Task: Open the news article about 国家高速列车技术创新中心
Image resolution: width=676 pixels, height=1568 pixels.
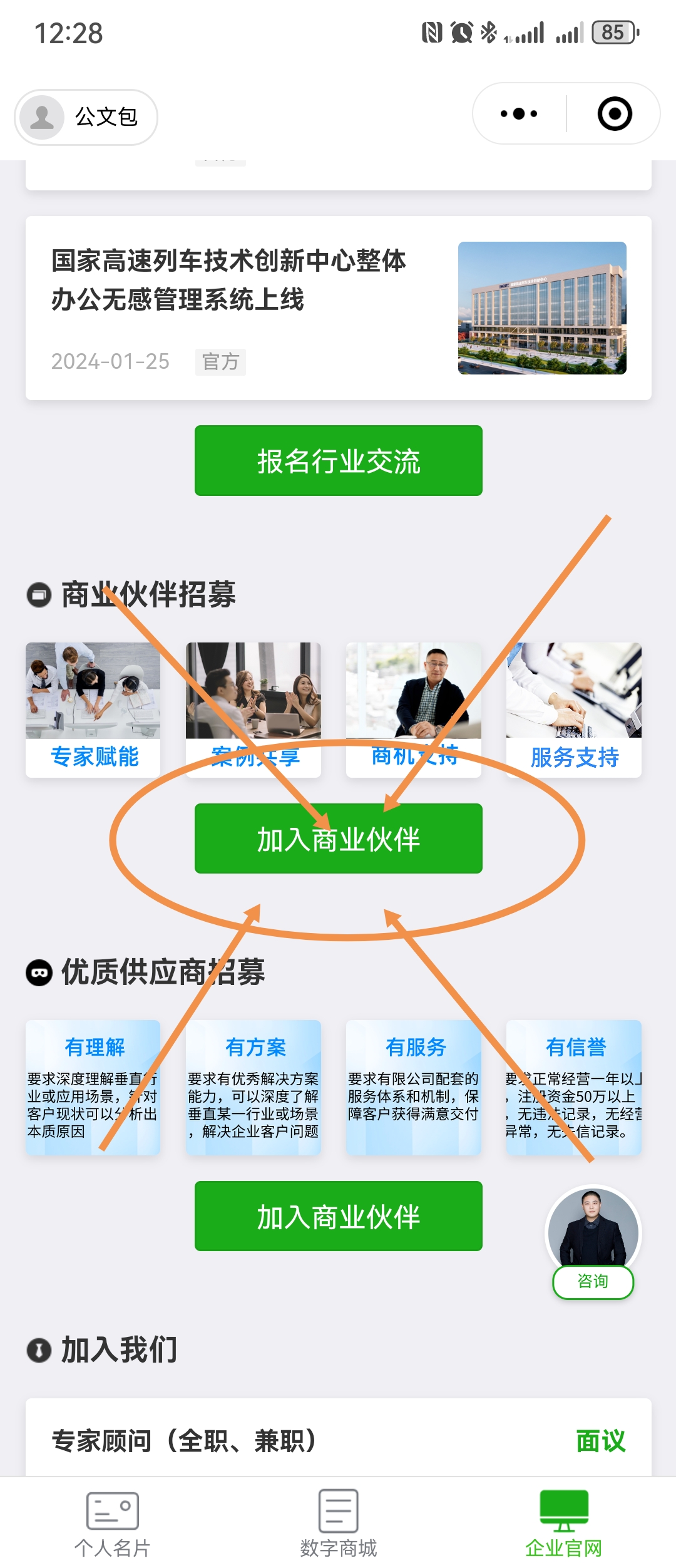Action: [x=338, y=308]
